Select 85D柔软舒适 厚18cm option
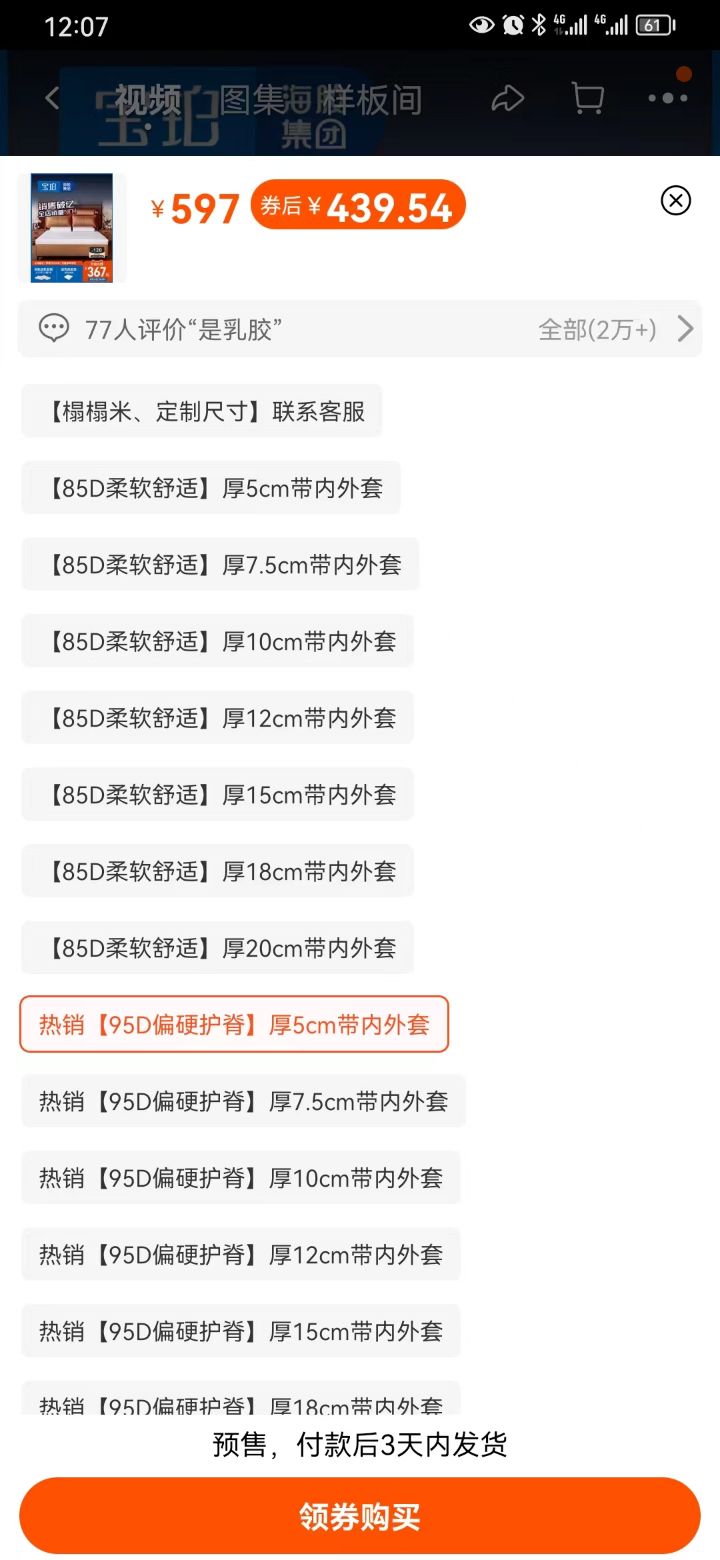Screen dimensions: 720x1560 coord(217,871)
